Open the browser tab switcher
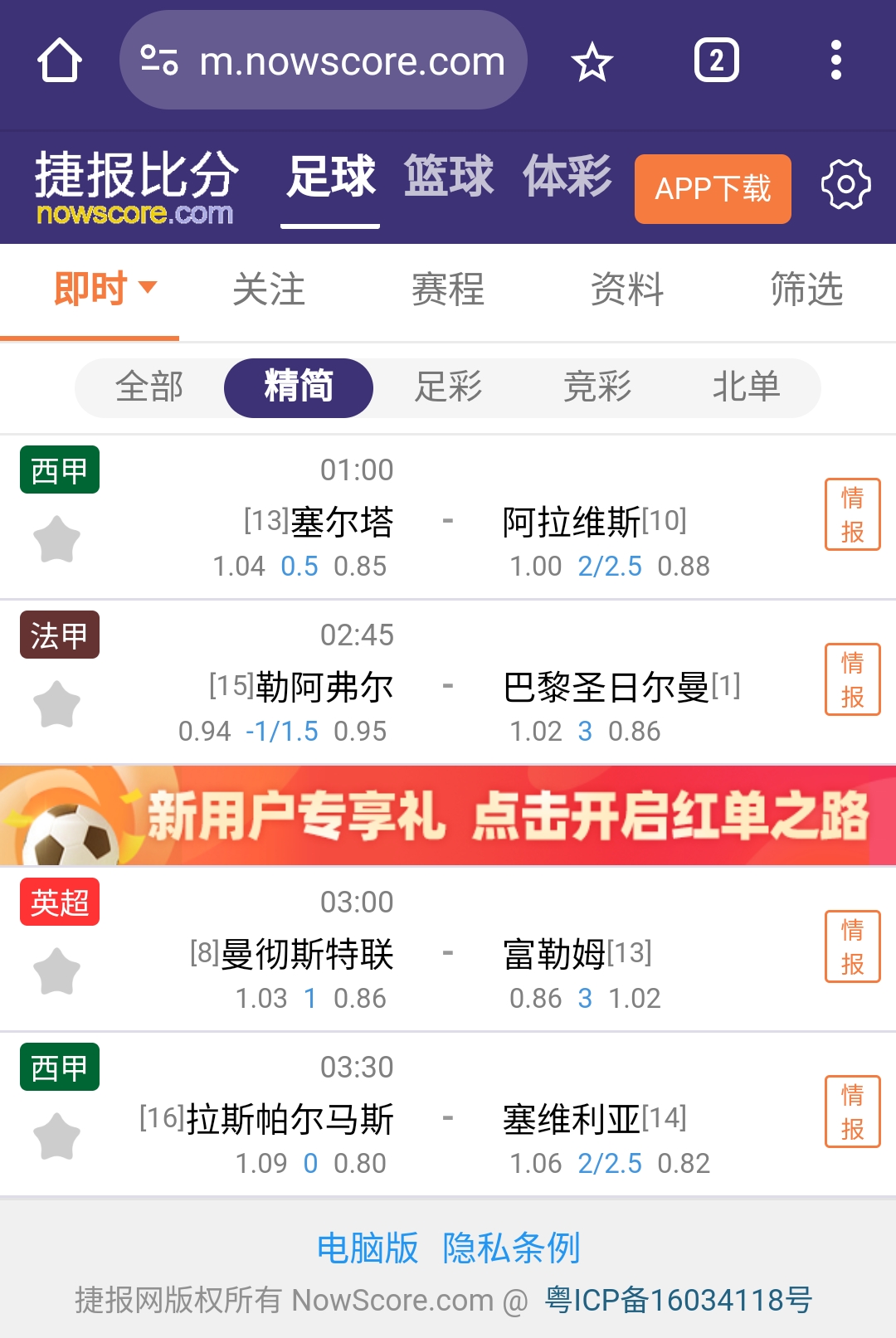896x1338 pixels. (716, 61)
